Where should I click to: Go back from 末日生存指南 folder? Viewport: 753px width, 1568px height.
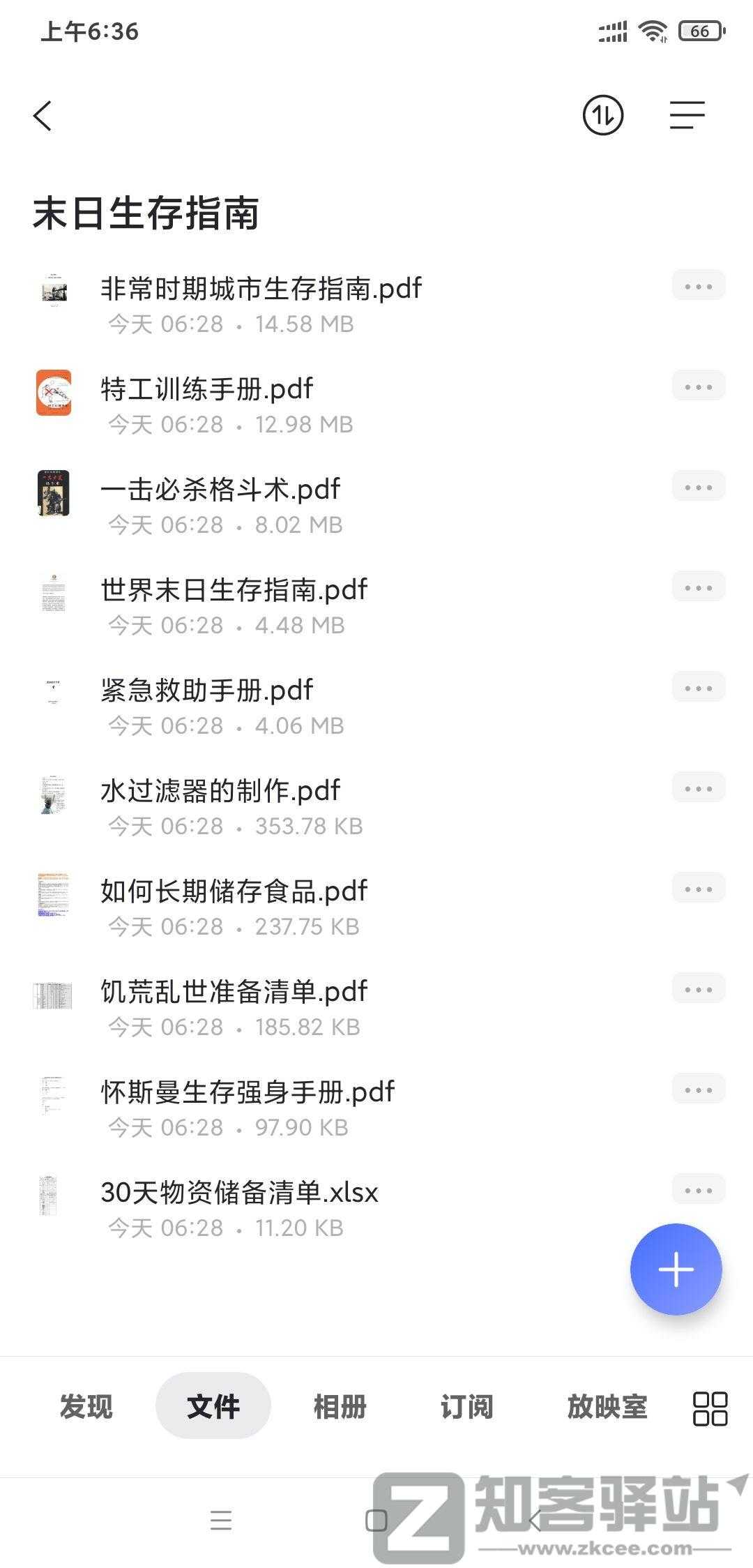pyautogui.click(x=43, y=116)
